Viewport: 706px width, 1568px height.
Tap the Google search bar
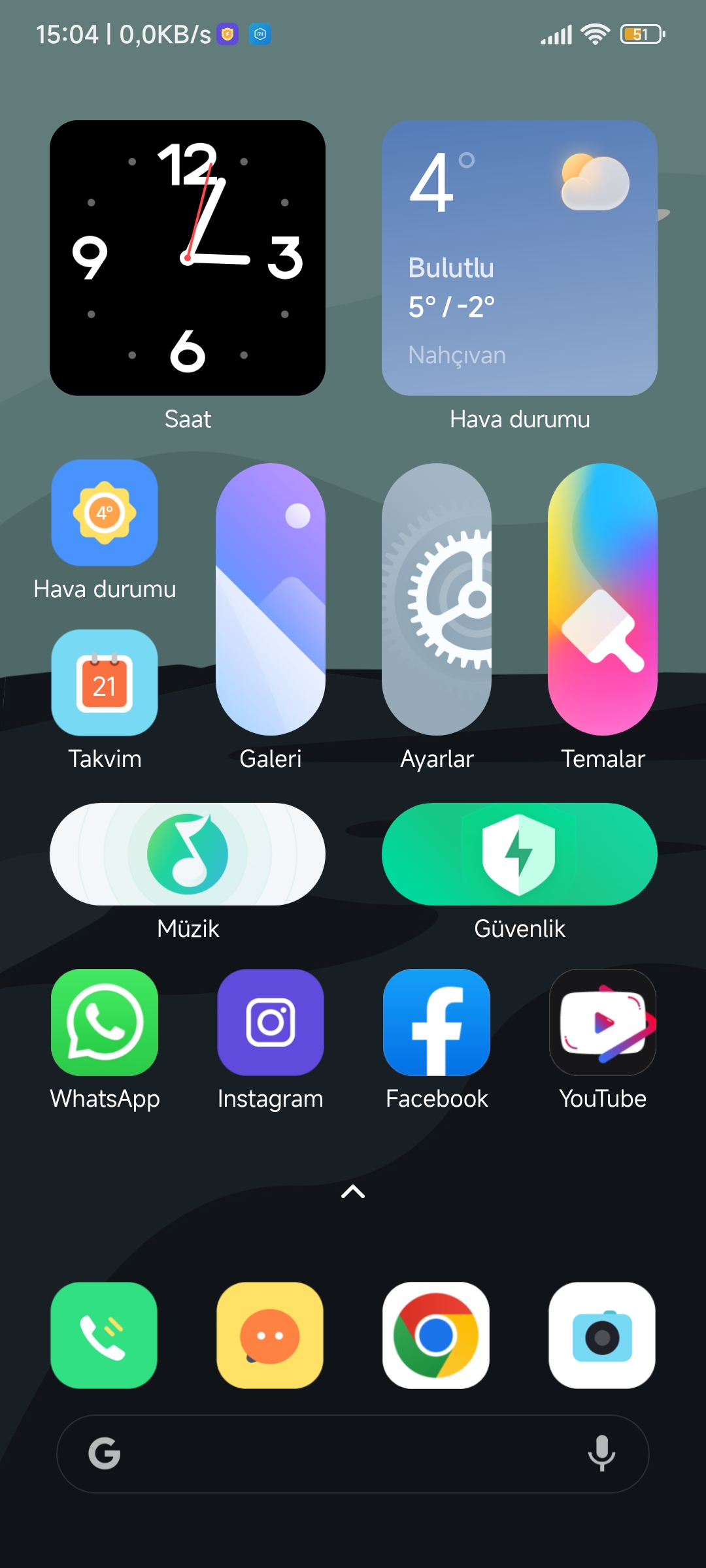(x=353, y=1454)
